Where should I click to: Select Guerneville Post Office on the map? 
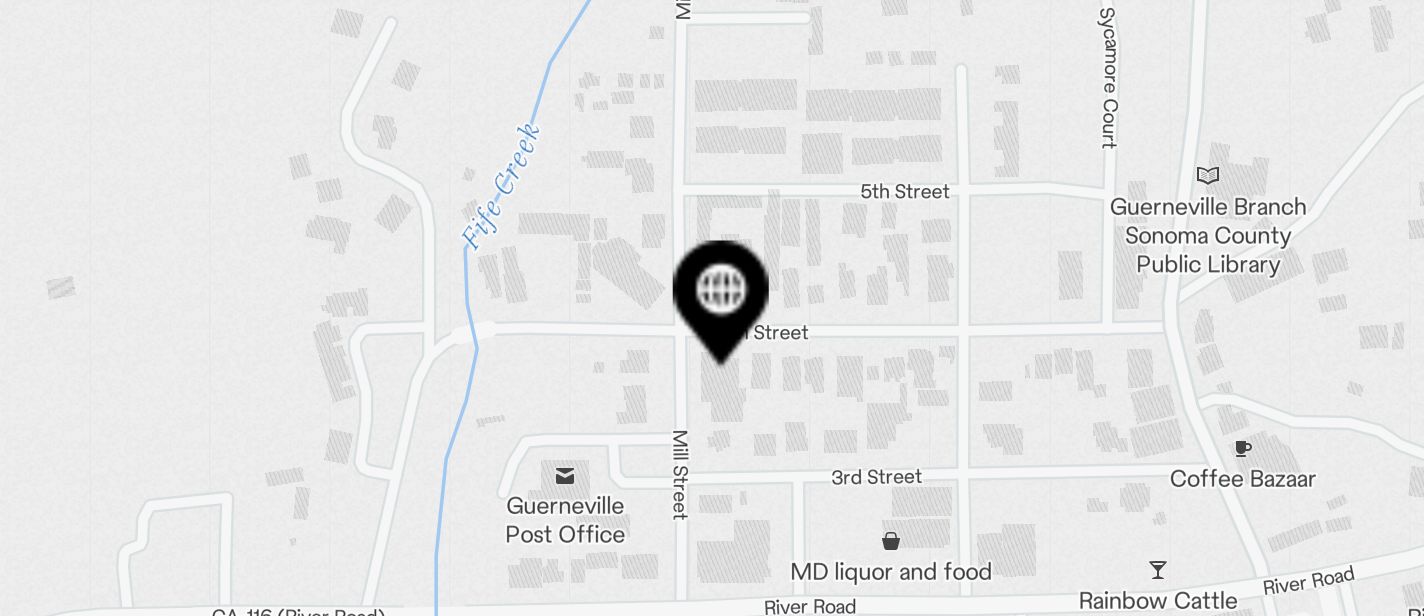pos(565,475)
